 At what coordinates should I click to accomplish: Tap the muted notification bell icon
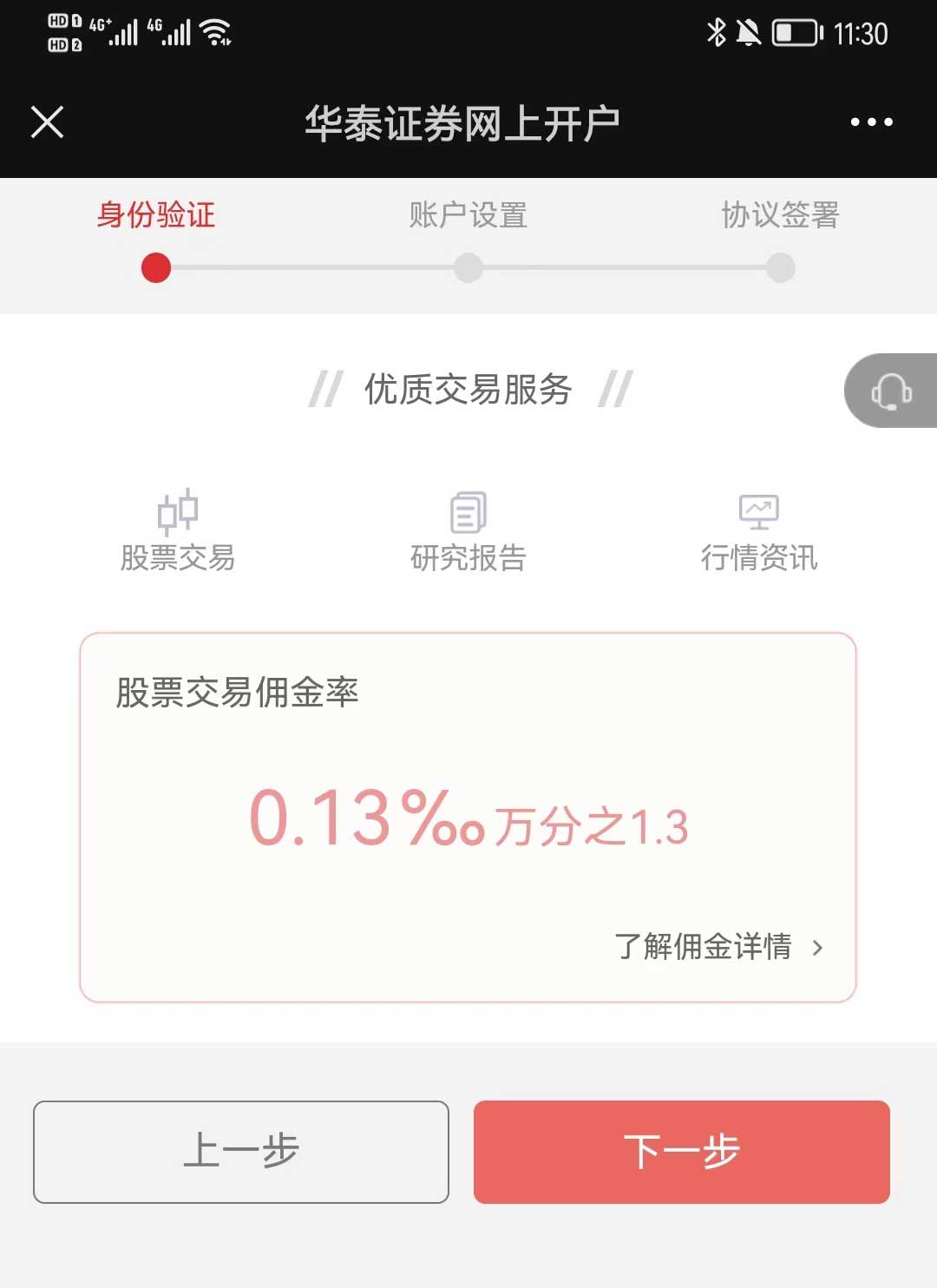(x=751, y=33)
